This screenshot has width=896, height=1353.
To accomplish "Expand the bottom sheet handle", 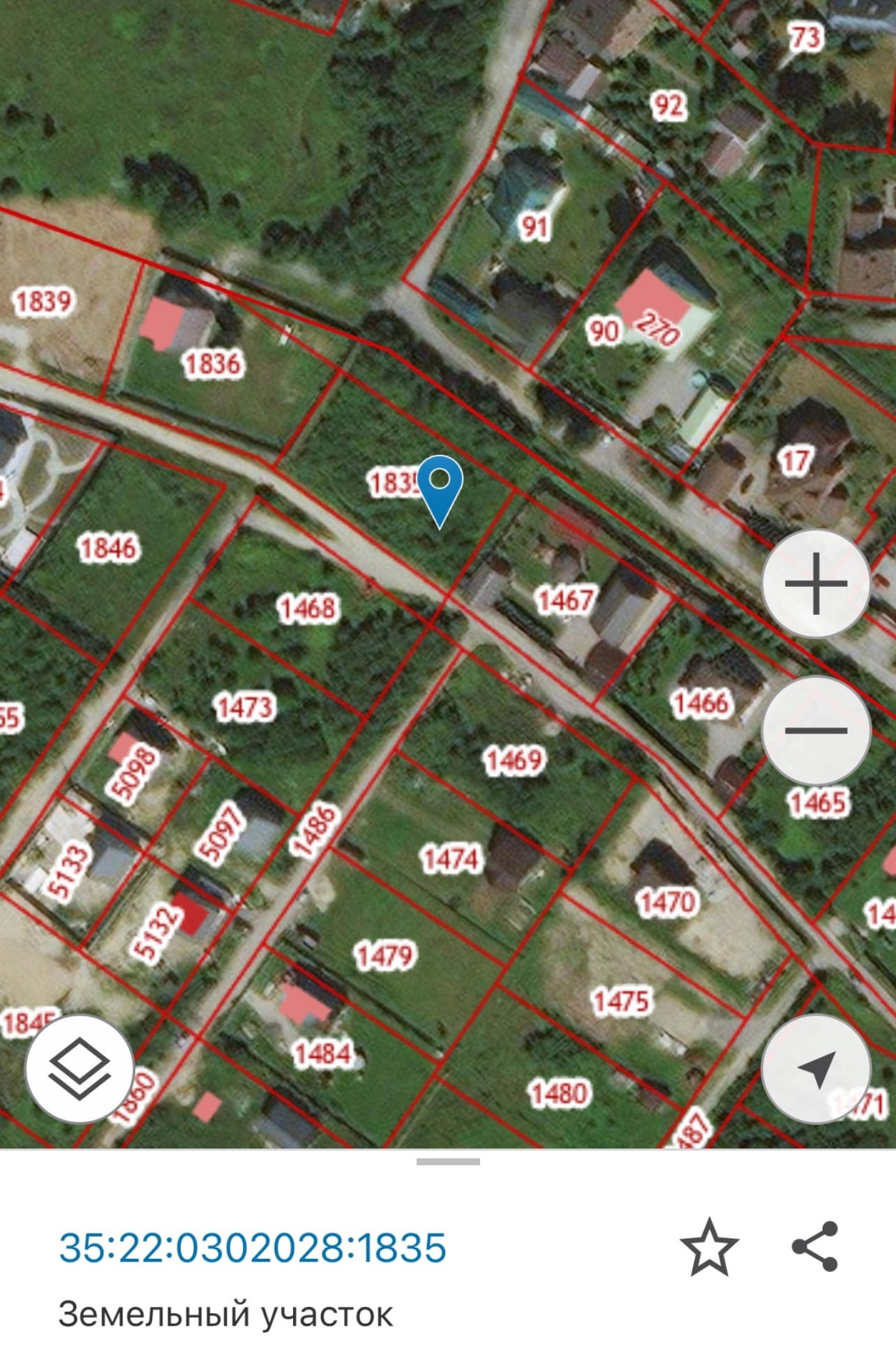I will (448, 1162).
